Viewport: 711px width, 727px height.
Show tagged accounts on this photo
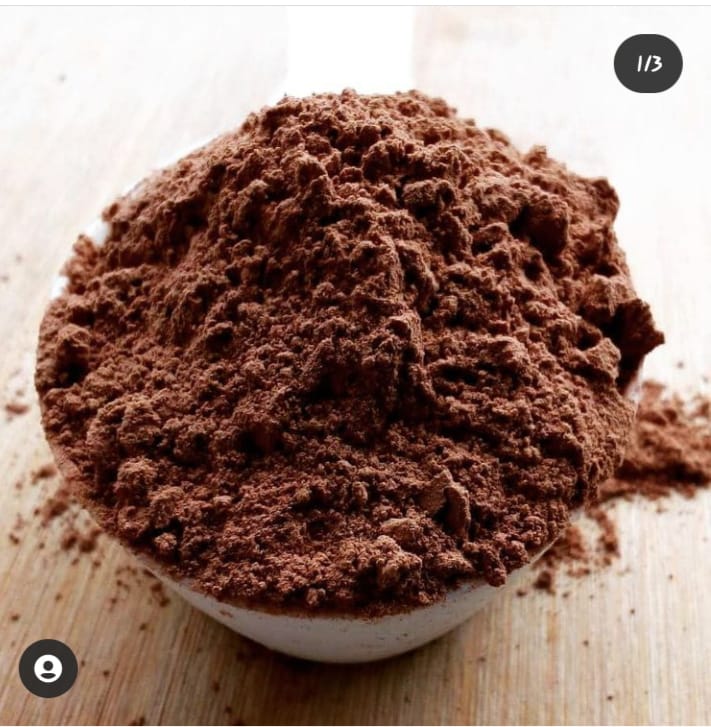point(48,668)
